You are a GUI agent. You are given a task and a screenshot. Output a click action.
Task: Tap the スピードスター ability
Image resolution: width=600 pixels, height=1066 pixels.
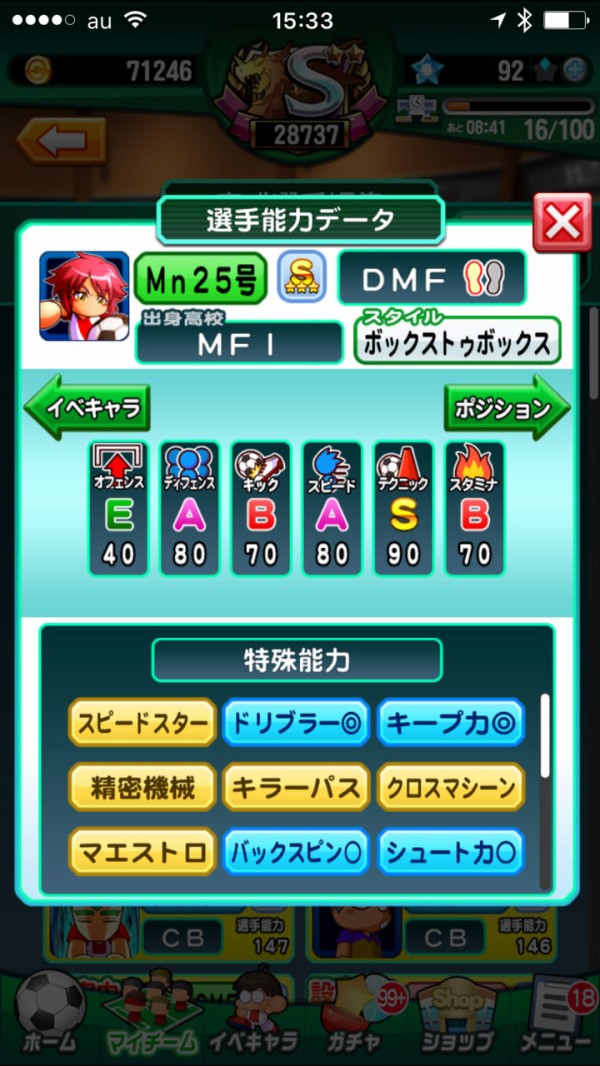142,722
